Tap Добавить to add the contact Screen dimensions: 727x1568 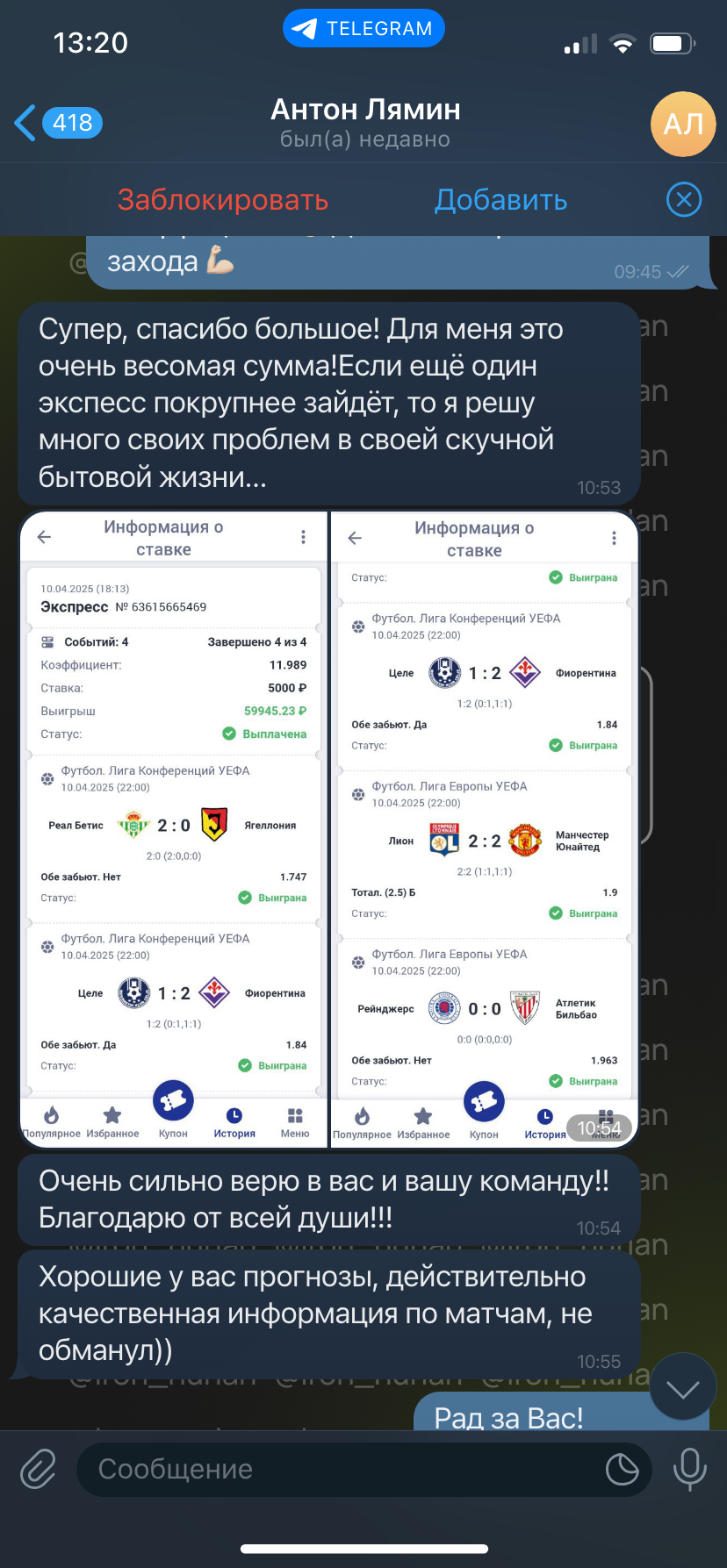click(x=501, y=200)
